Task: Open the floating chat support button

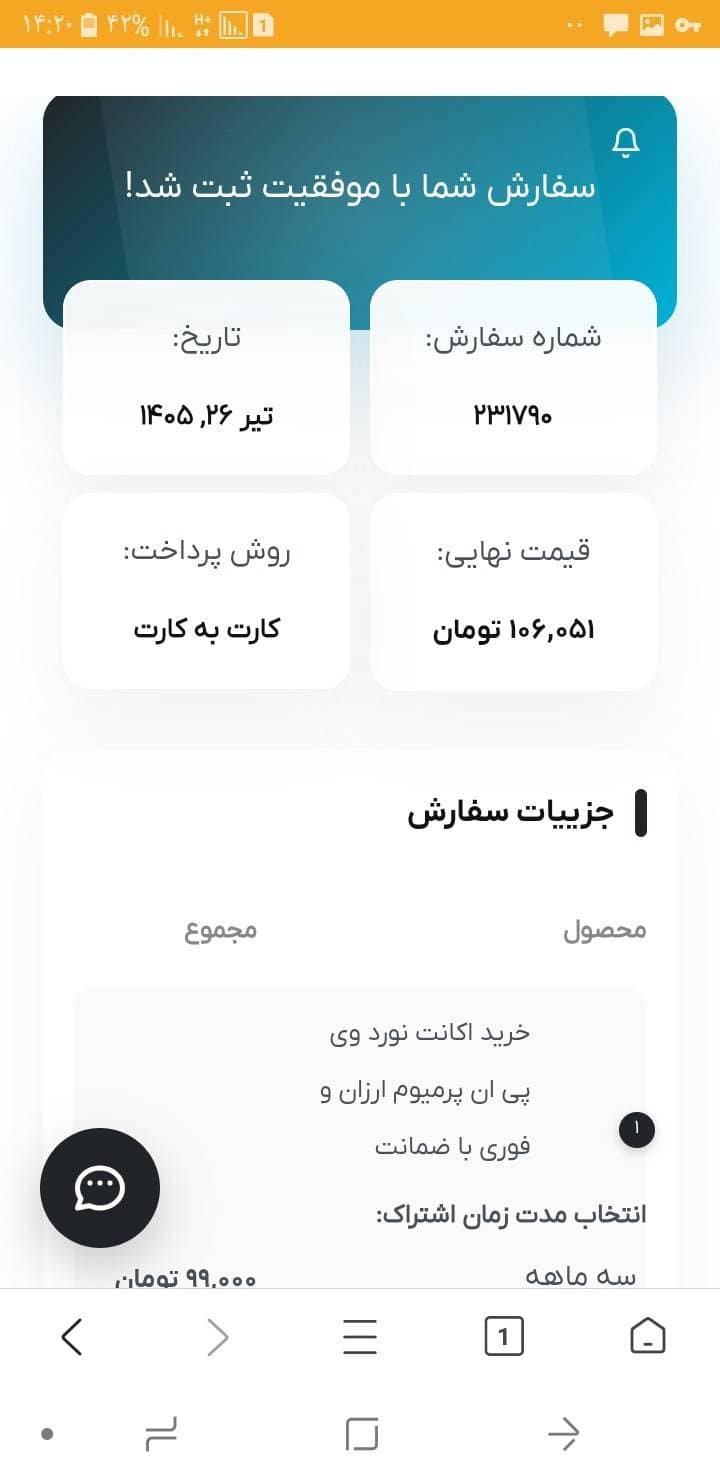Action: pos(100,1188)
